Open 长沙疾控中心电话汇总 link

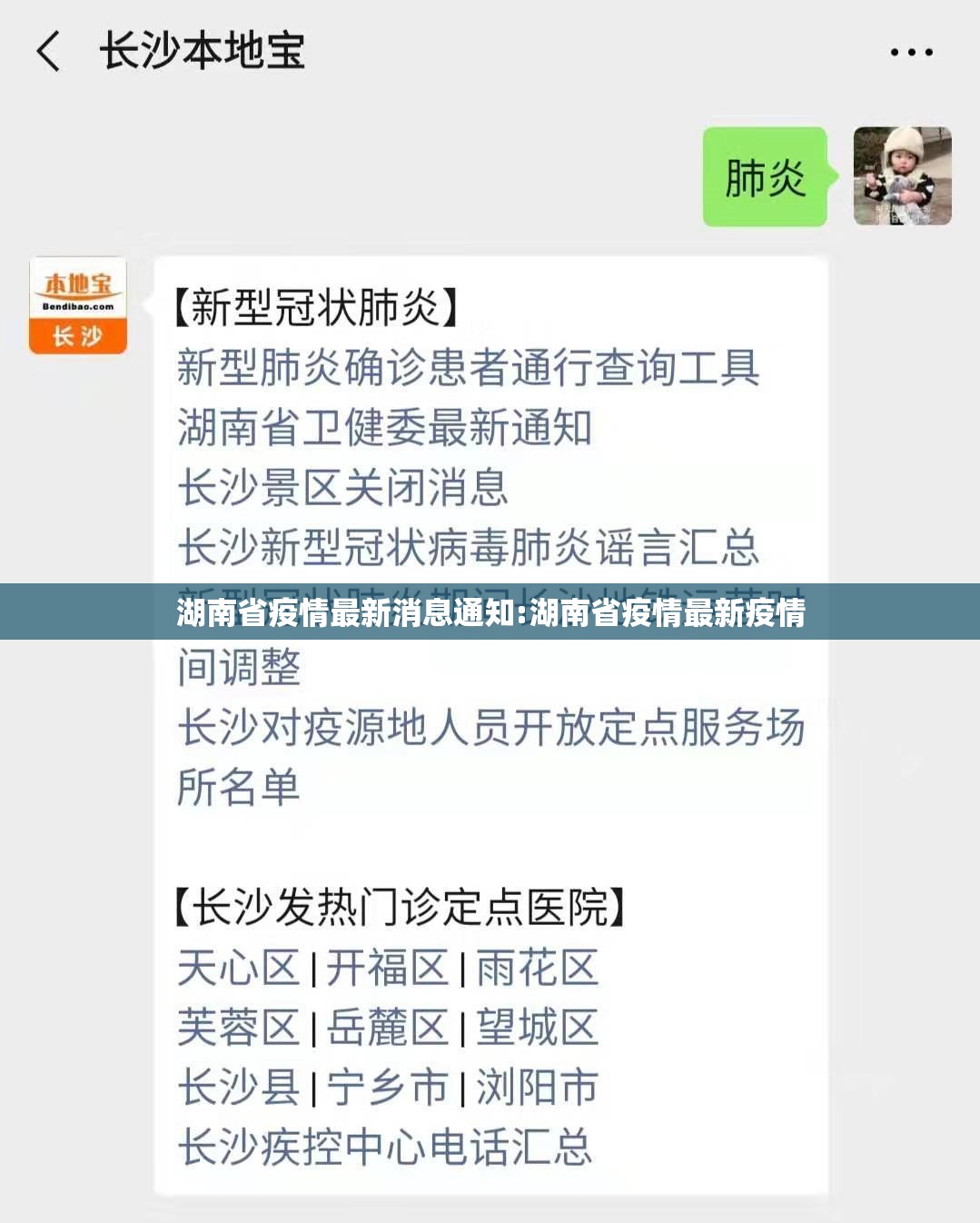(x=384, y=1148)
